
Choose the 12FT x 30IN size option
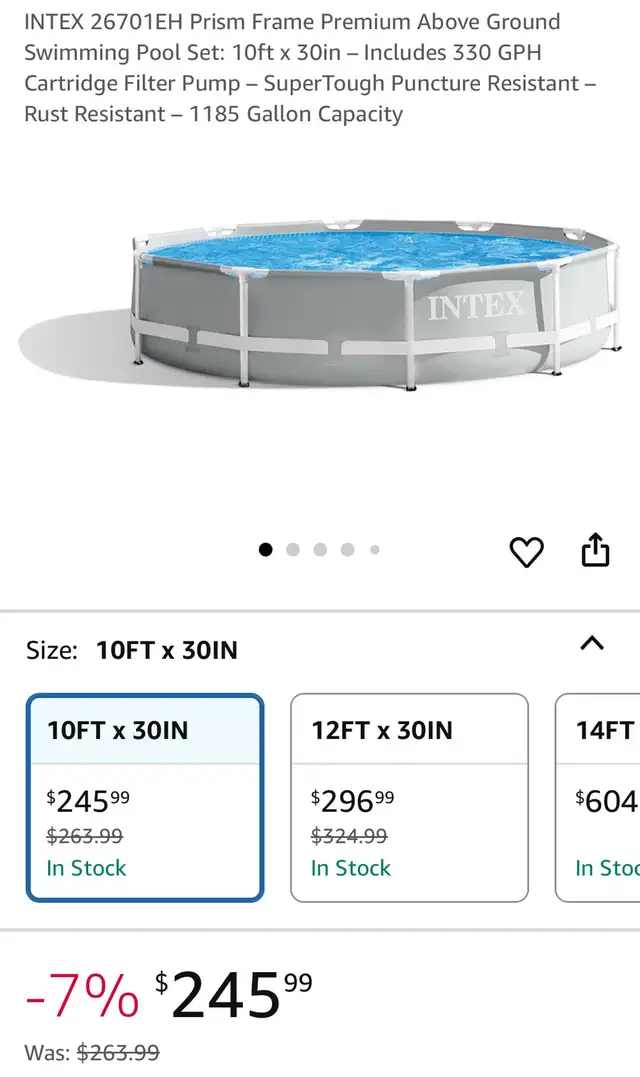[x=409, y=797]
